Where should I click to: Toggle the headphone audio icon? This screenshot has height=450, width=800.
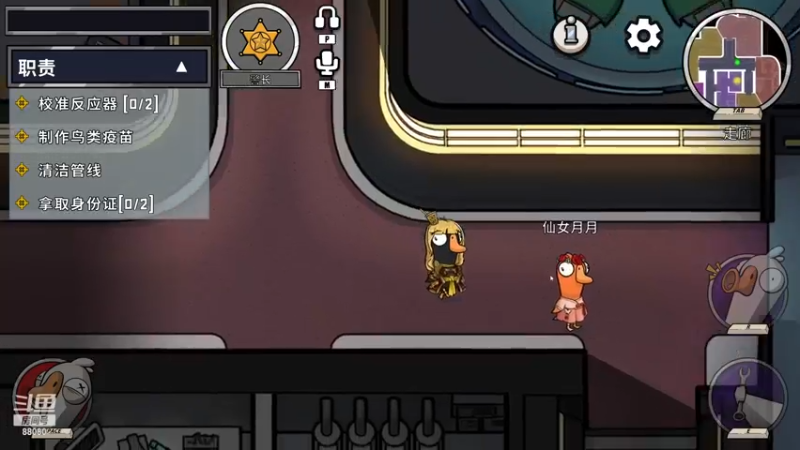(x=327, y=19)
